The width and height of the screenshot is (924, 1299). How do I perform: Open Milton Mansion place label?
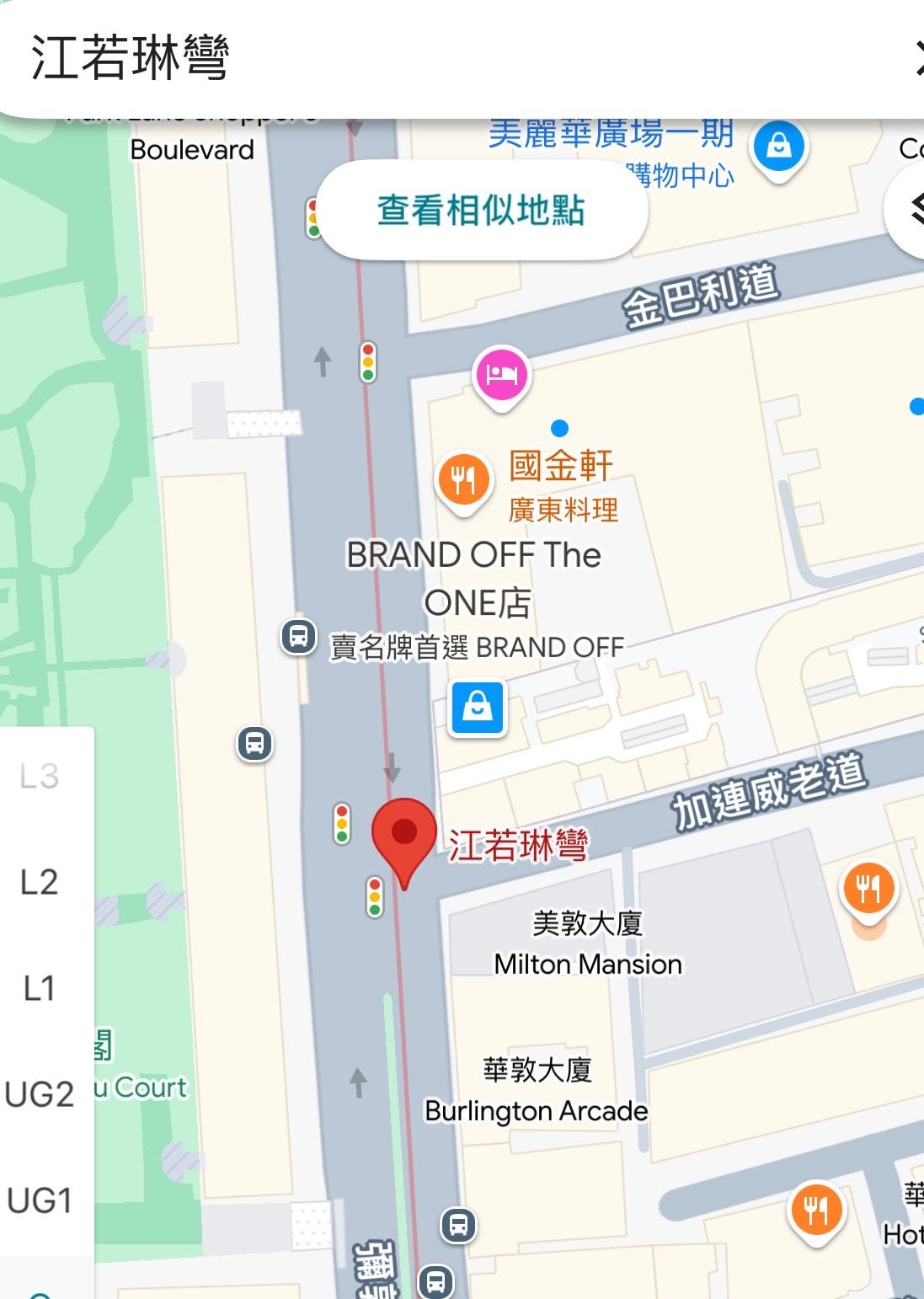[x=588, y=963]
